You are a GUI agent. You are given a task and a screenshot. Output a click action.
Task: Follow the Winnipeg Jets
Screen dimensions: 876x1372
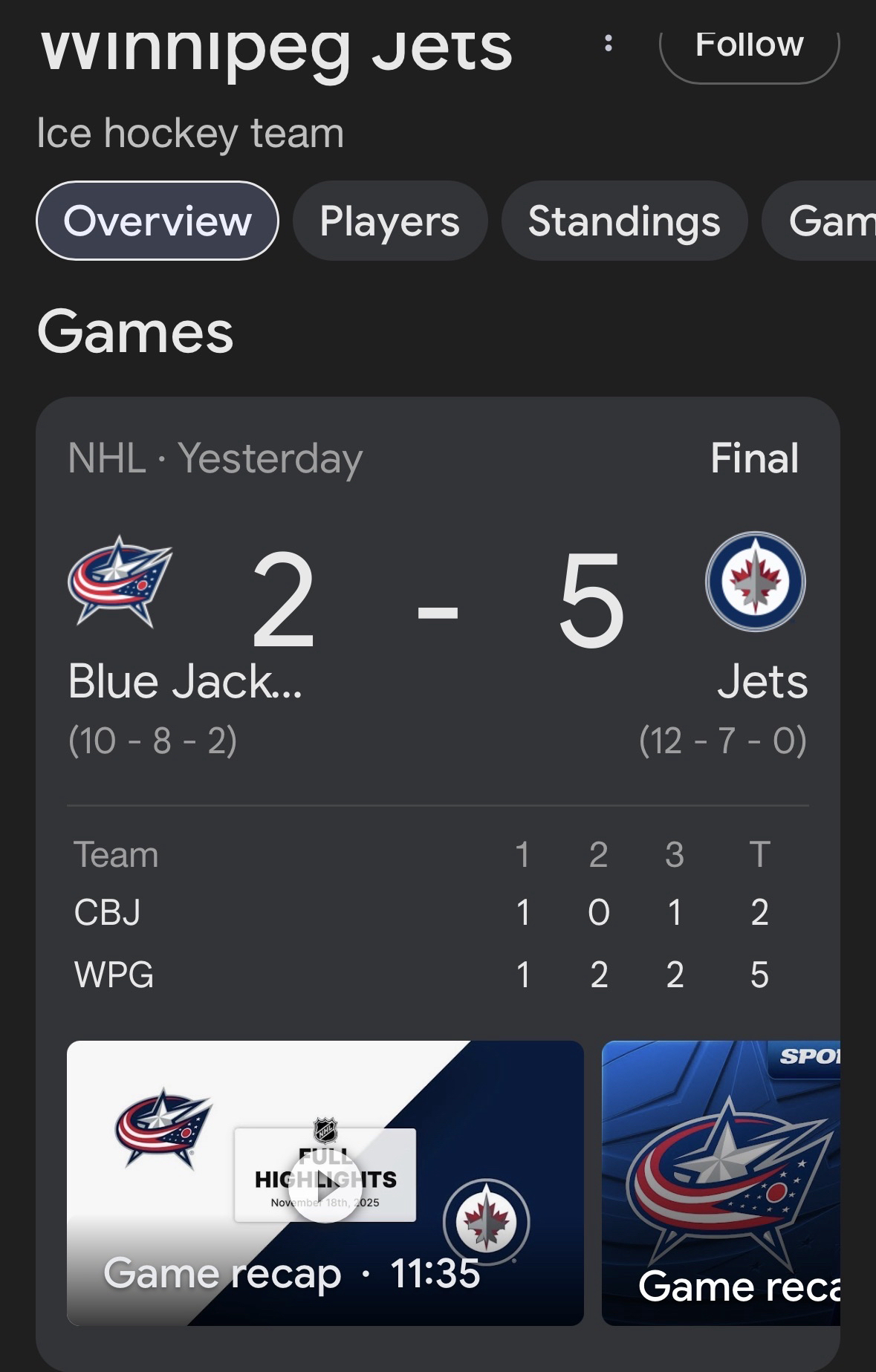pyautogui.click(x=749, y=46)
